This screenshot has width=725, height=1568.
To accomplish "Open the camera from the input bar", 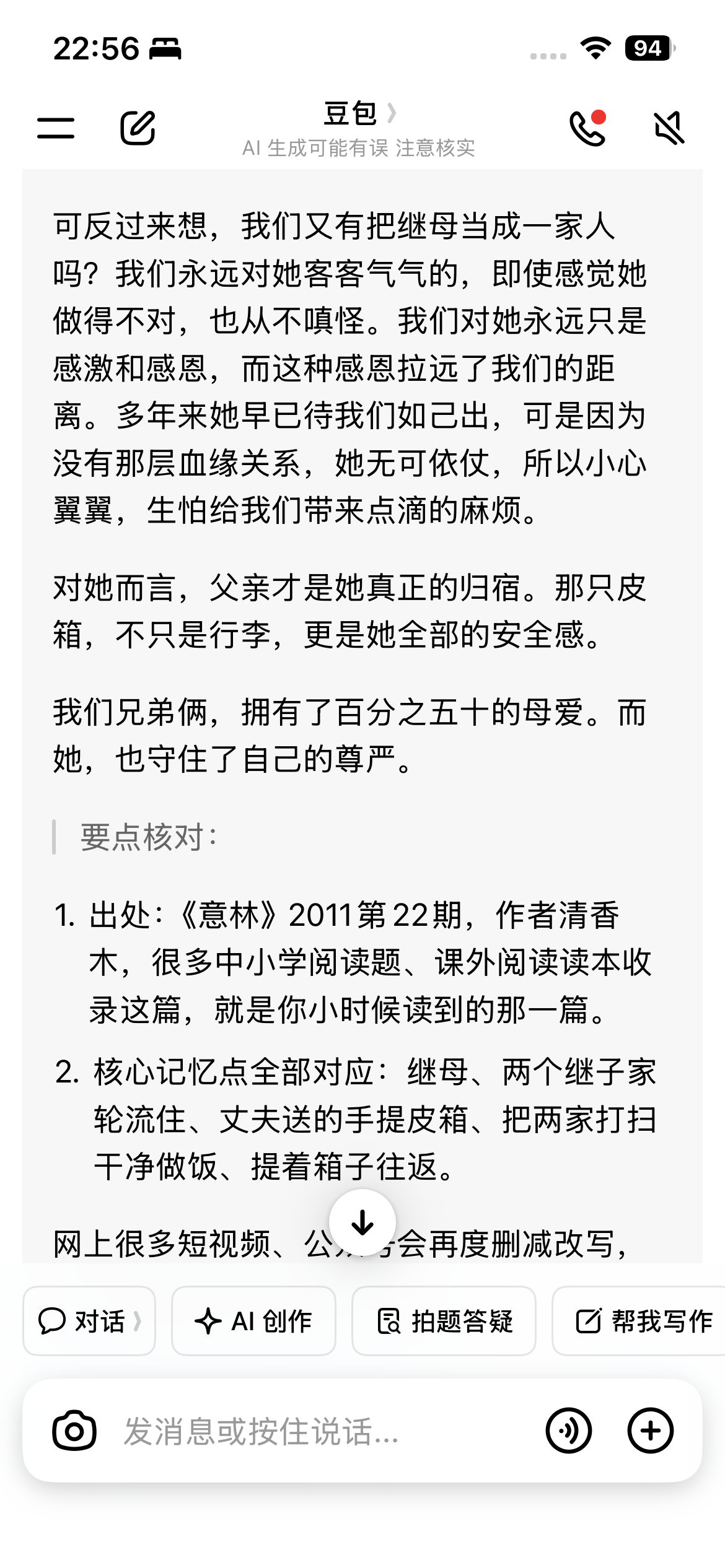I will click(x=74, y=1431).
